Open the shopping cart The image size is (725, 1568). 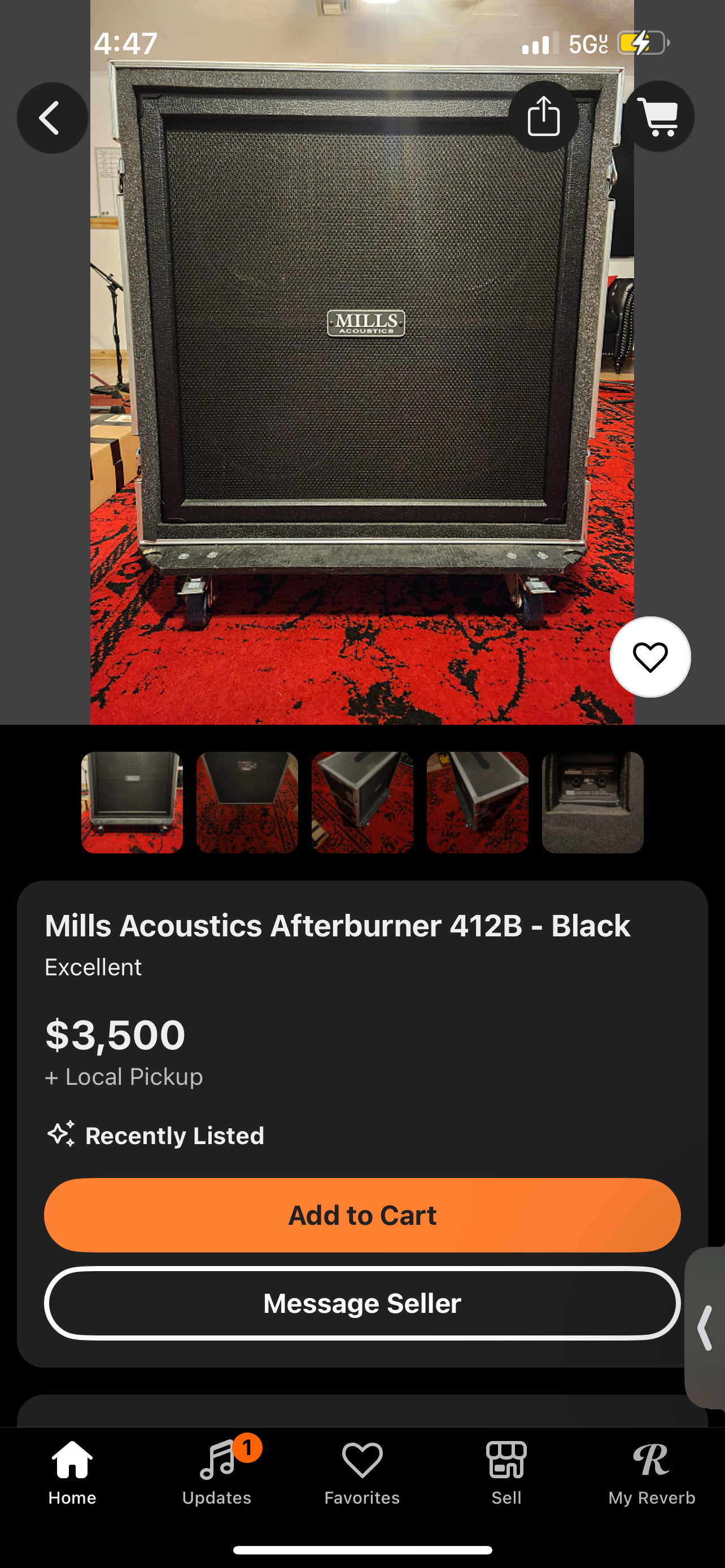click(x=658, y=116)
